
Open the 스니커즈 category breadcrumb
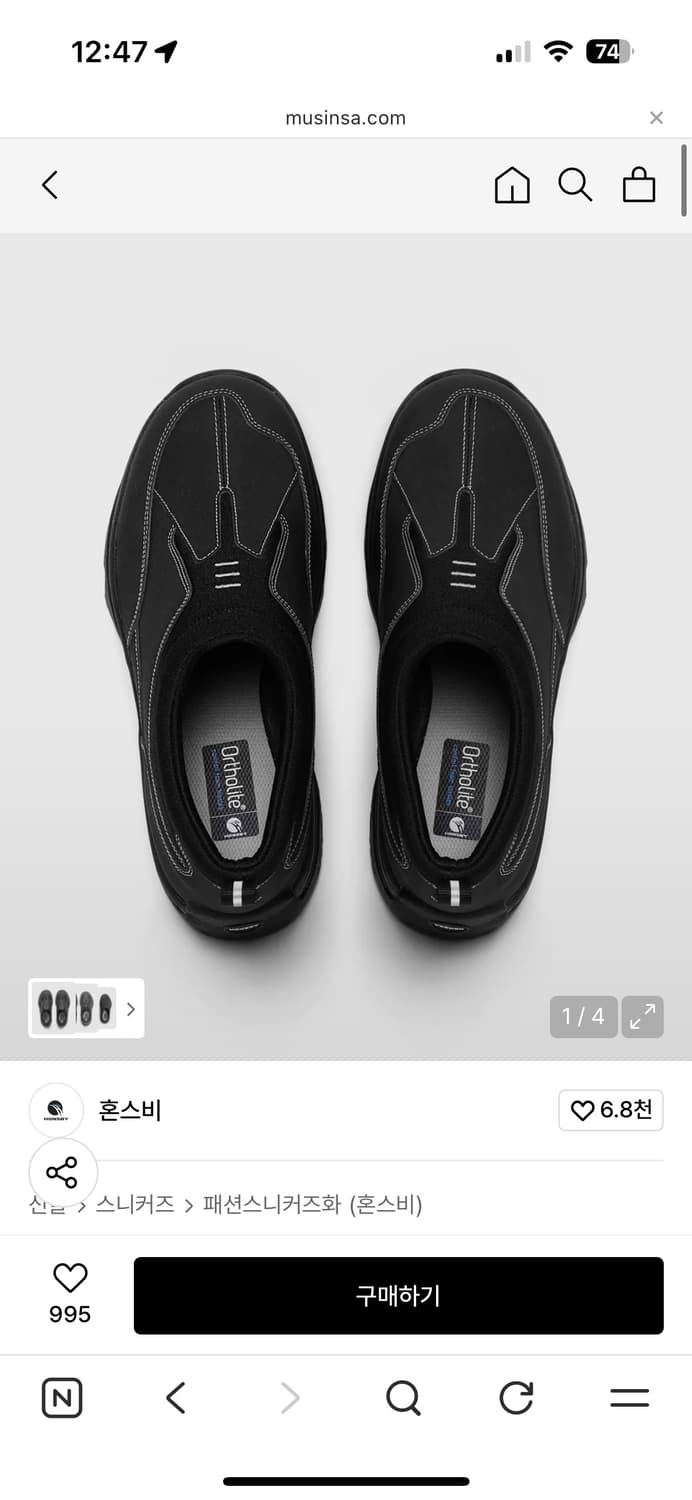click(135, 1205)
